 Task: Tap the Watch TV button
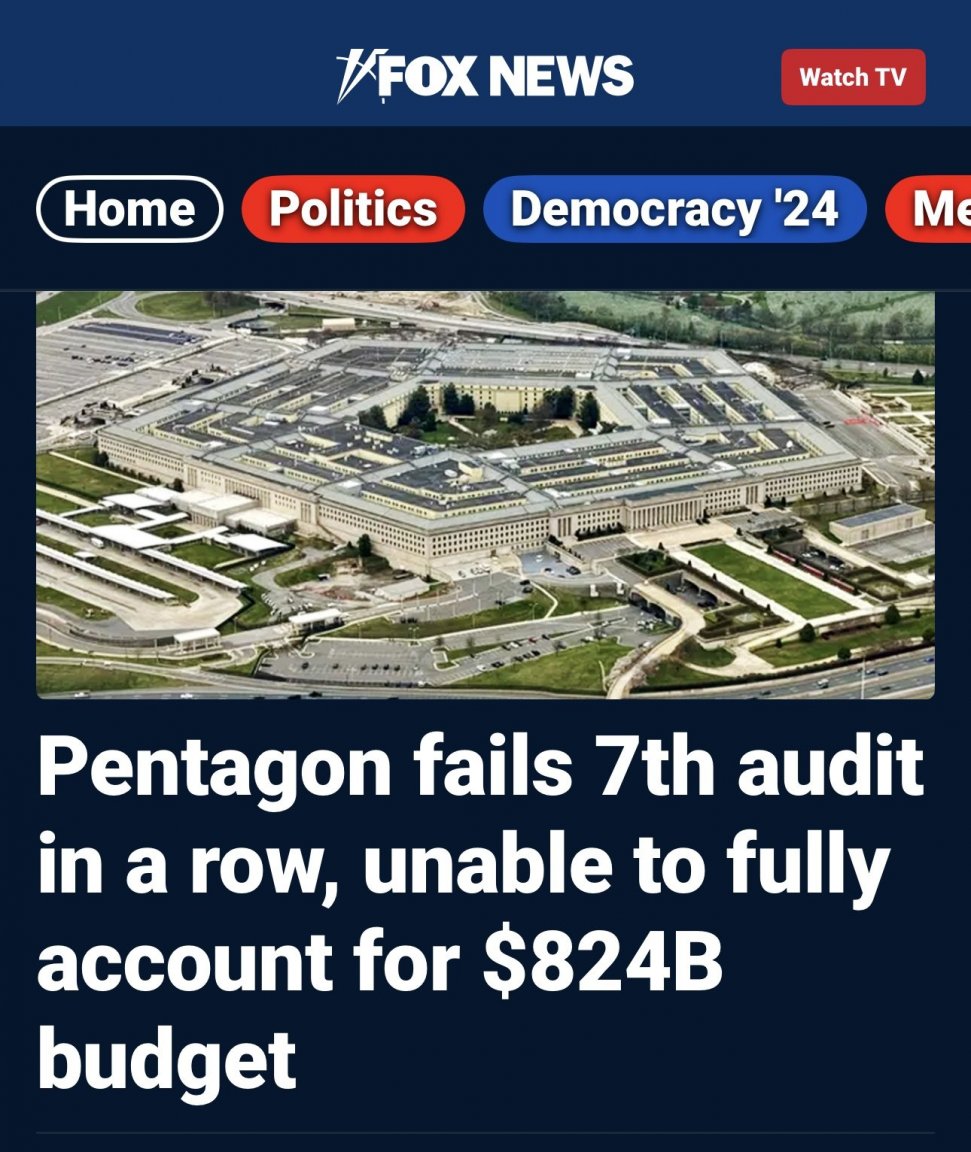coord(852,77)
